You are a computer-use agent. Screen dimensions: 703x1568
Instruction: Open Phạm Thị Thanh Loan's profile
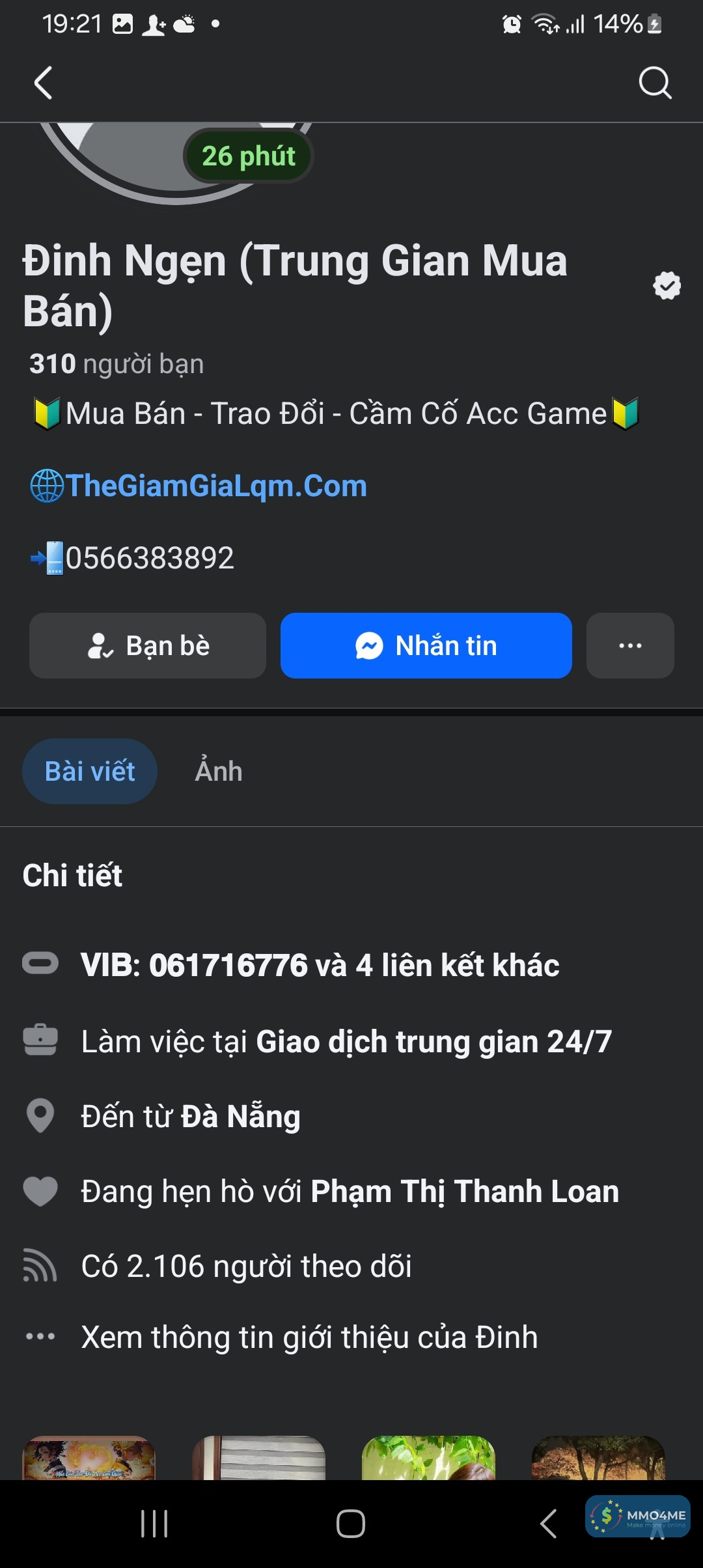point(464,1191)
